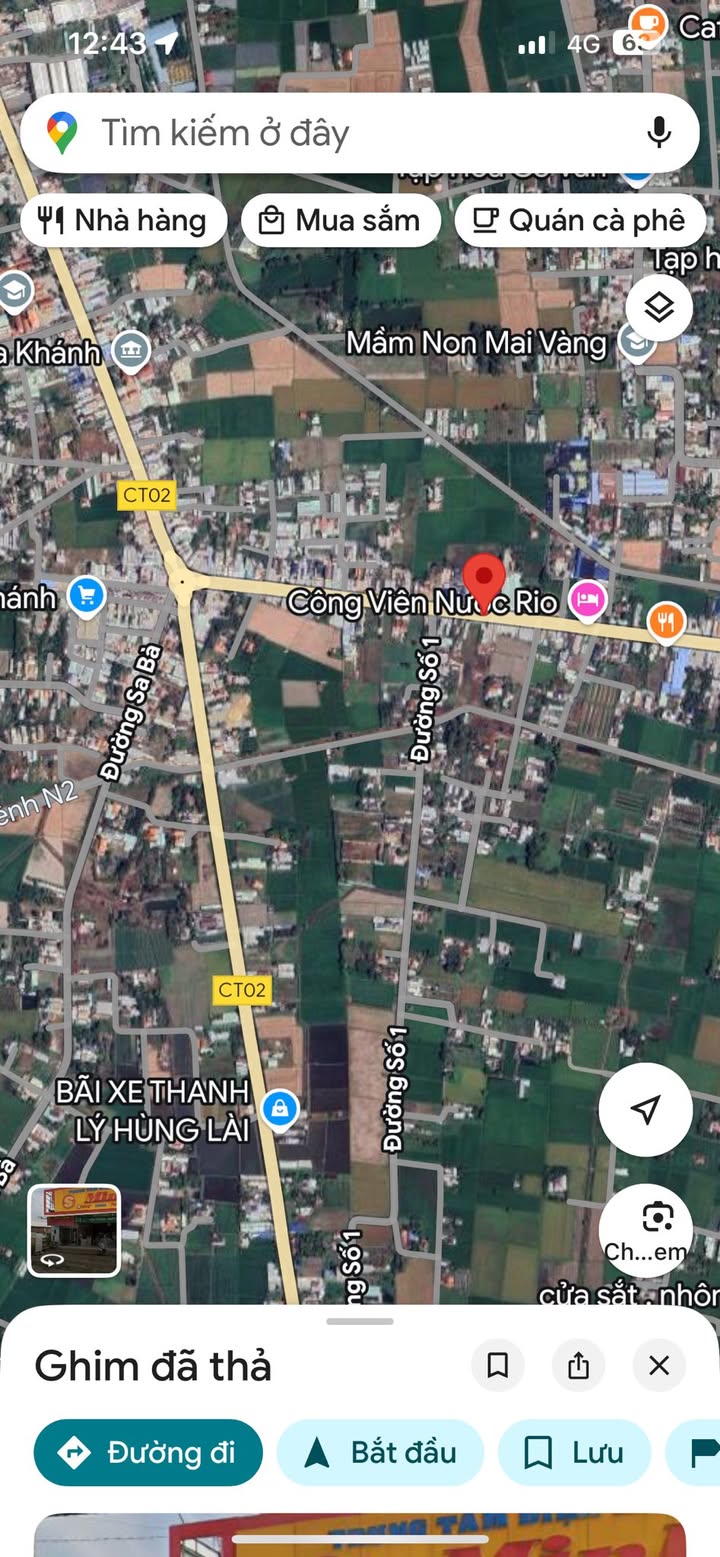The width and height of the screenshot is (720, 1557).
Task: Filter map by Nhà hàng chip
Action: pos(123,221)
